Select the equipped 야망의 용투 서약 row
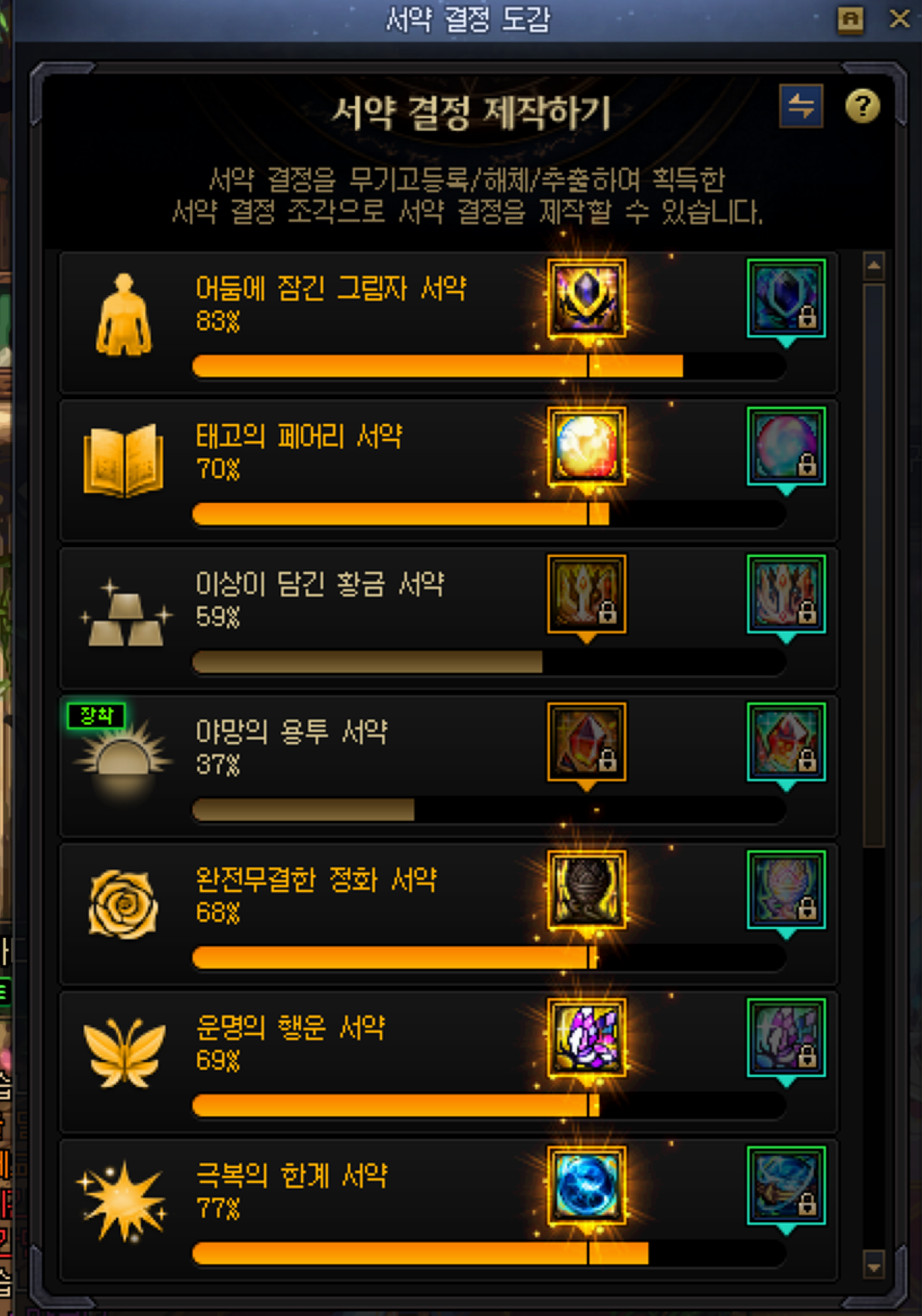The height and width of the screenshot is (1316, 922). point(348,750)
